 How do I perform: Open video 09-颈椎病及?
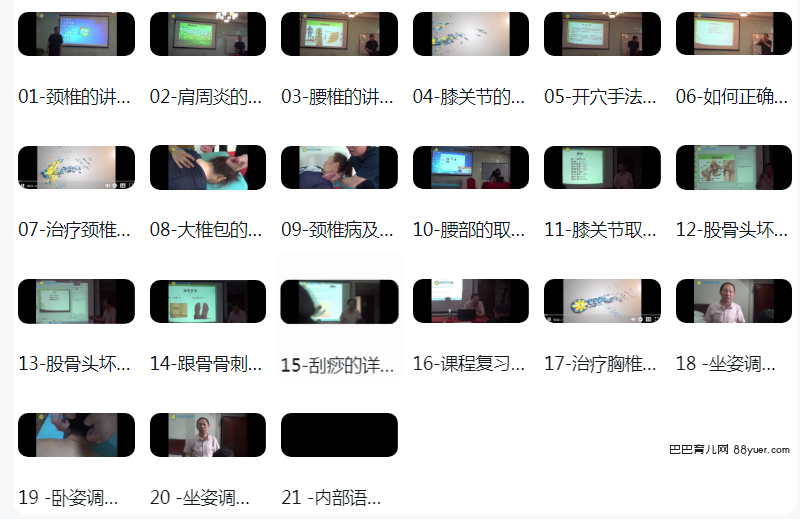point(339,168)
